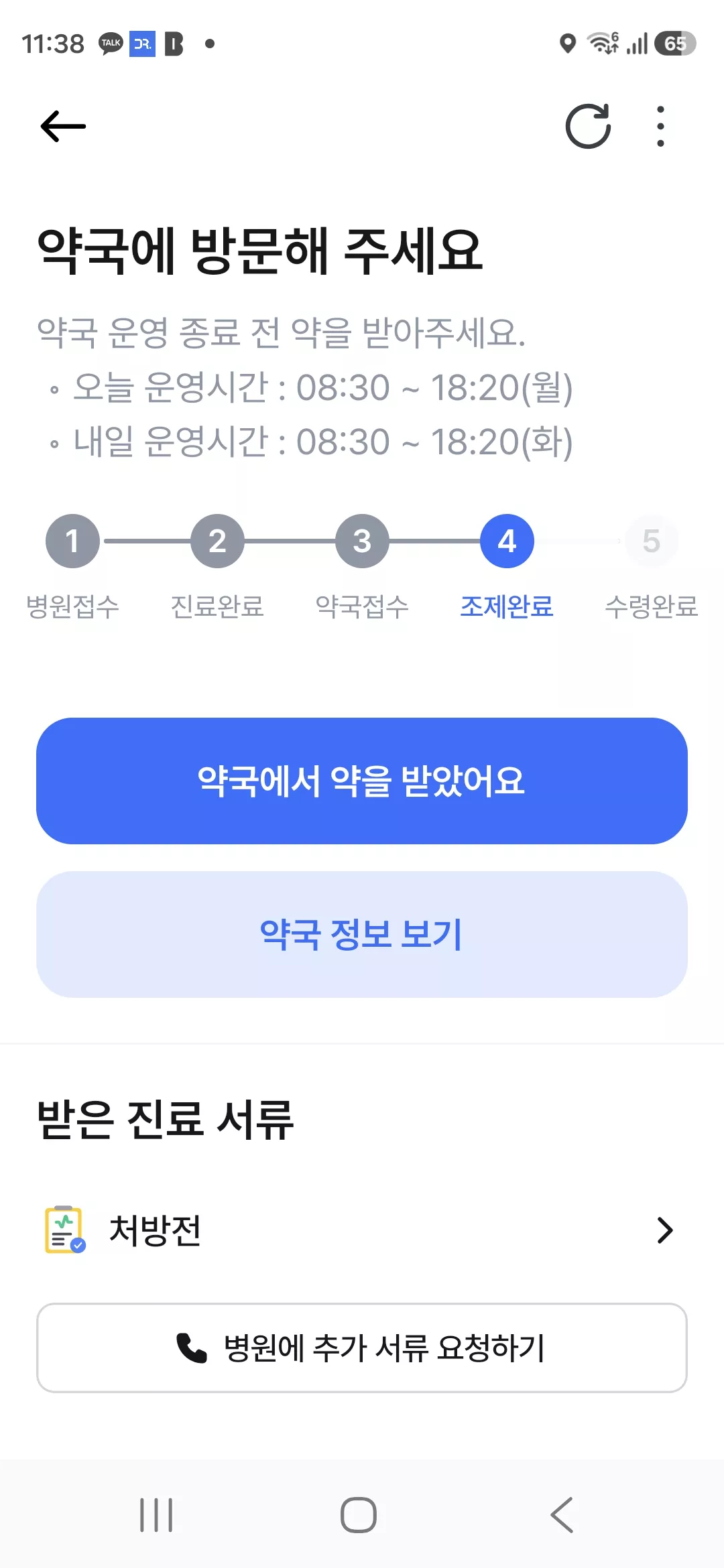The height and width of the screenshot is (1568, 724).
Task: Tap 병원에 추가 서류 요청하기
Action: click(x=362, y=1348)
